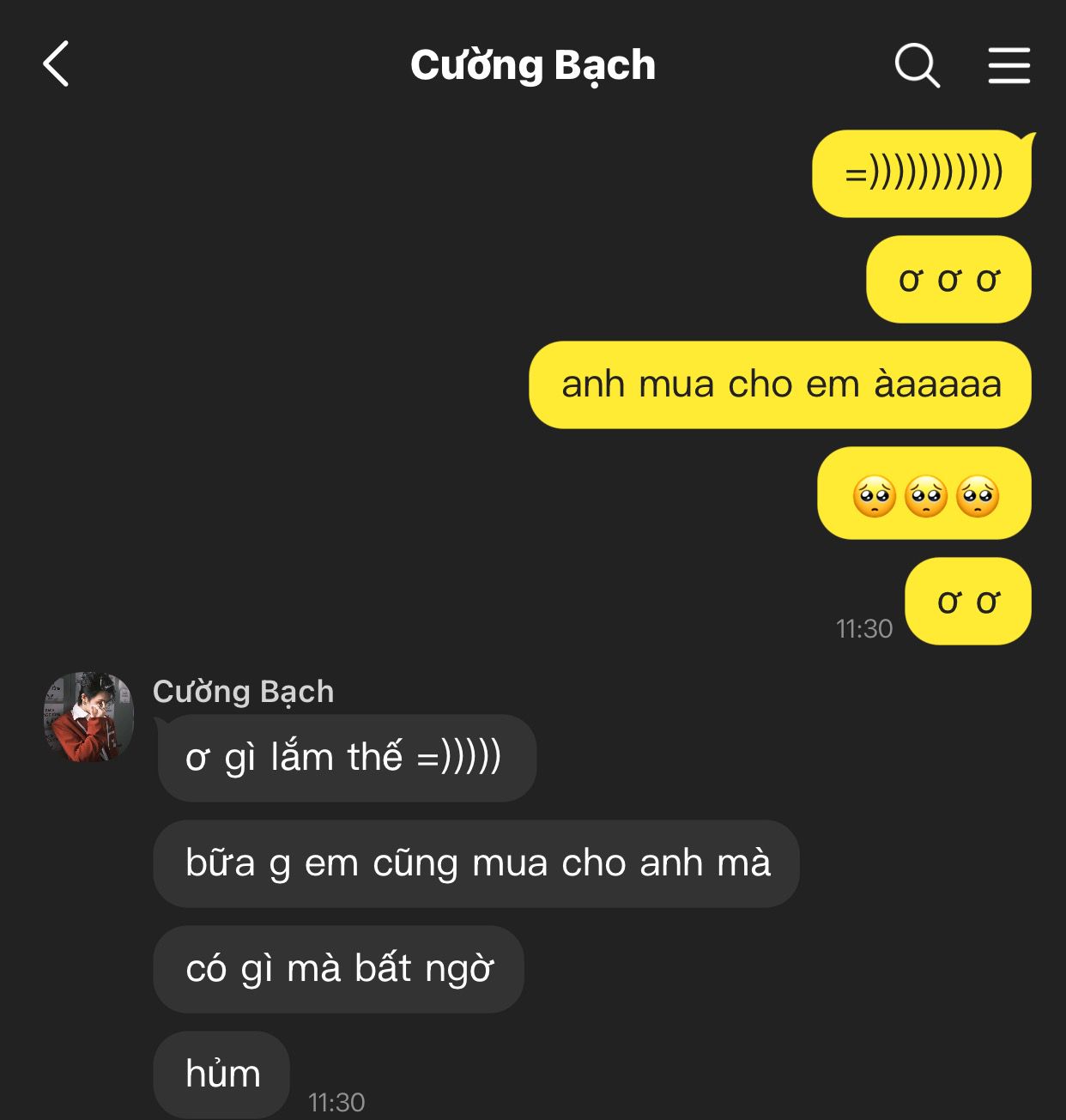Open Cường Bạch's profile picture

point(88,717)
